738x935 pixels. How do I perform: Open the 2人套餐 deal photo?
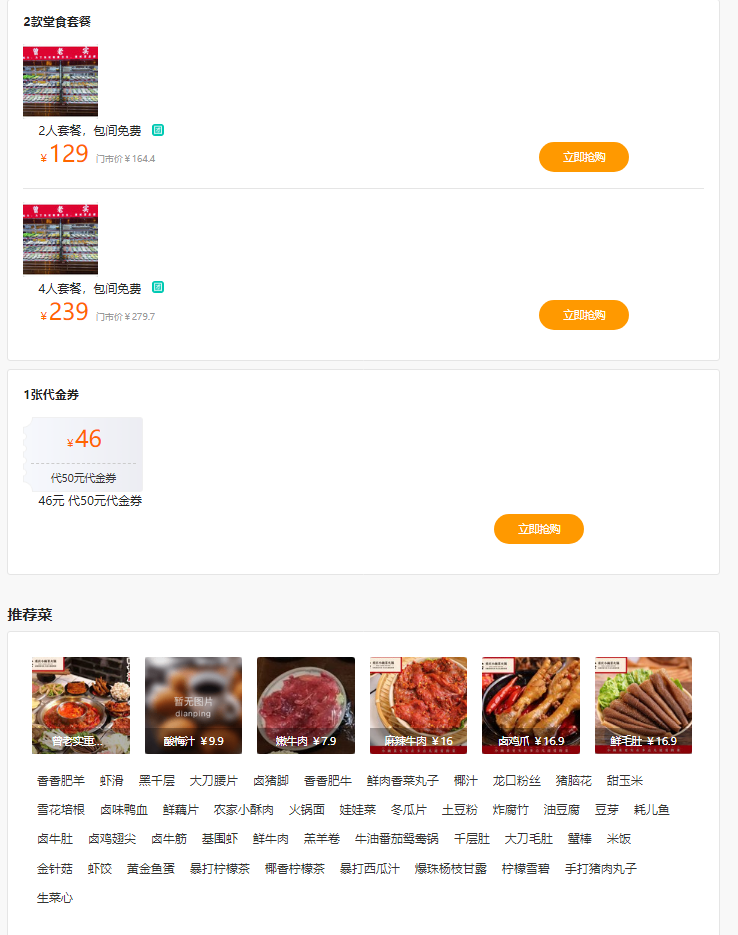pyautogui.click(x=60, y=81)
